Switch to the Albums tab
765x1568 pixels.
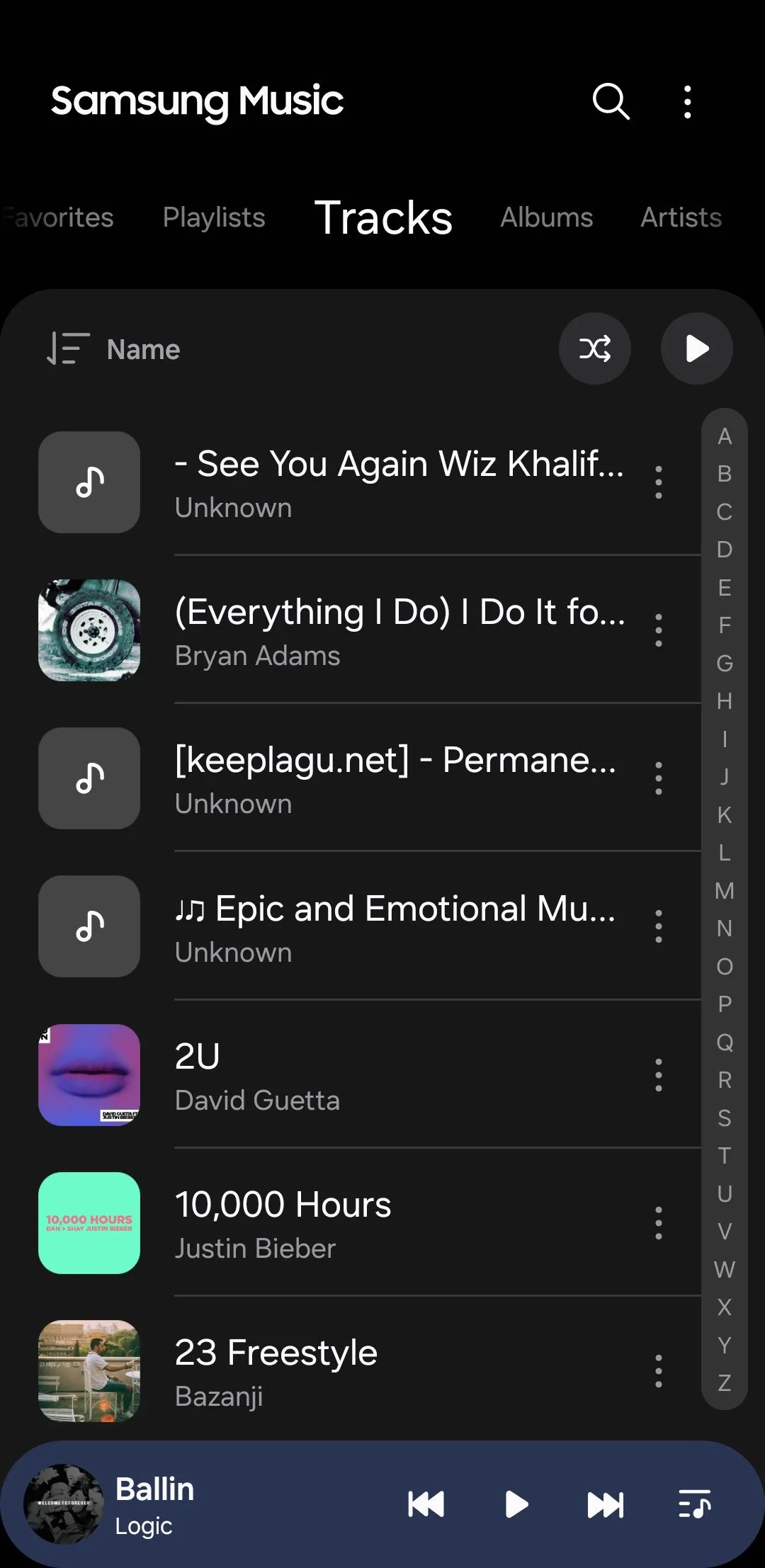tap(546, 217)
